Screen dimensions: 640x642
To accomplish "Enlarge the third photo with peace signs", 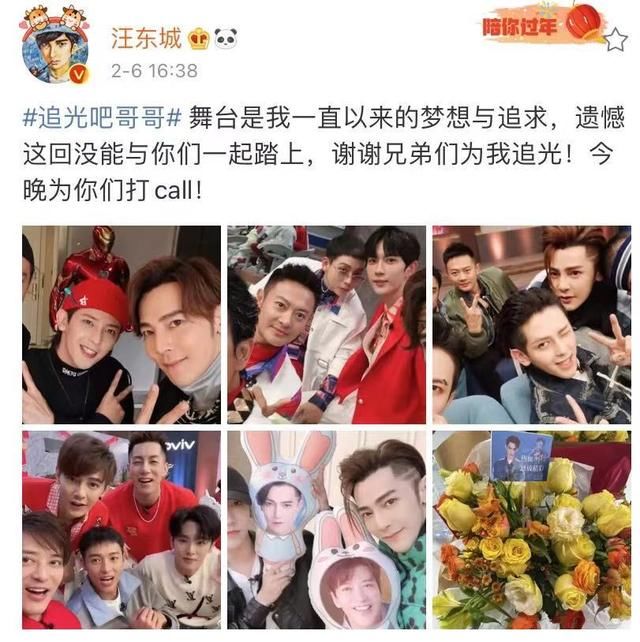I will tap(531, 324).
